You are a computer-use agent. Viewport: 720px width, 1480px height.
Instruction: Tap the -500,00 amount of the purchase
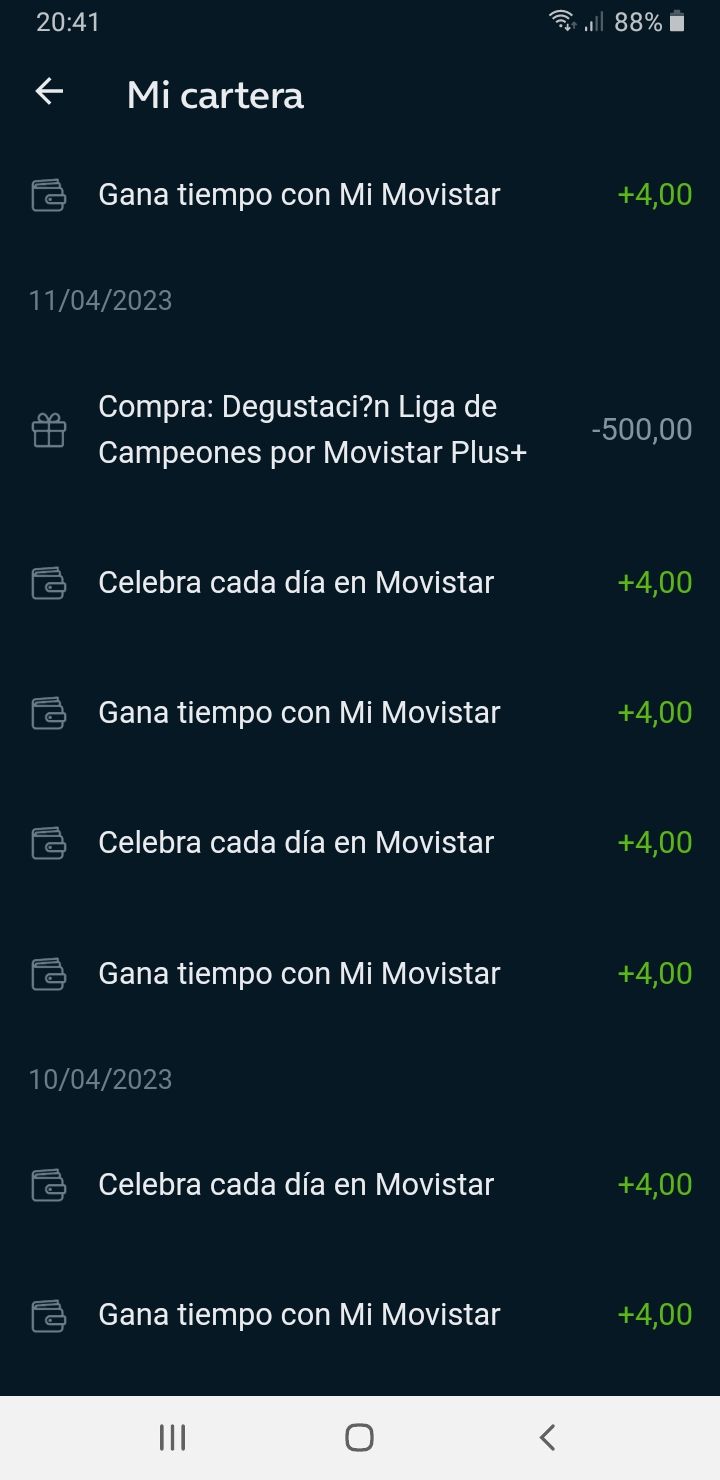(x=641, y=428)
